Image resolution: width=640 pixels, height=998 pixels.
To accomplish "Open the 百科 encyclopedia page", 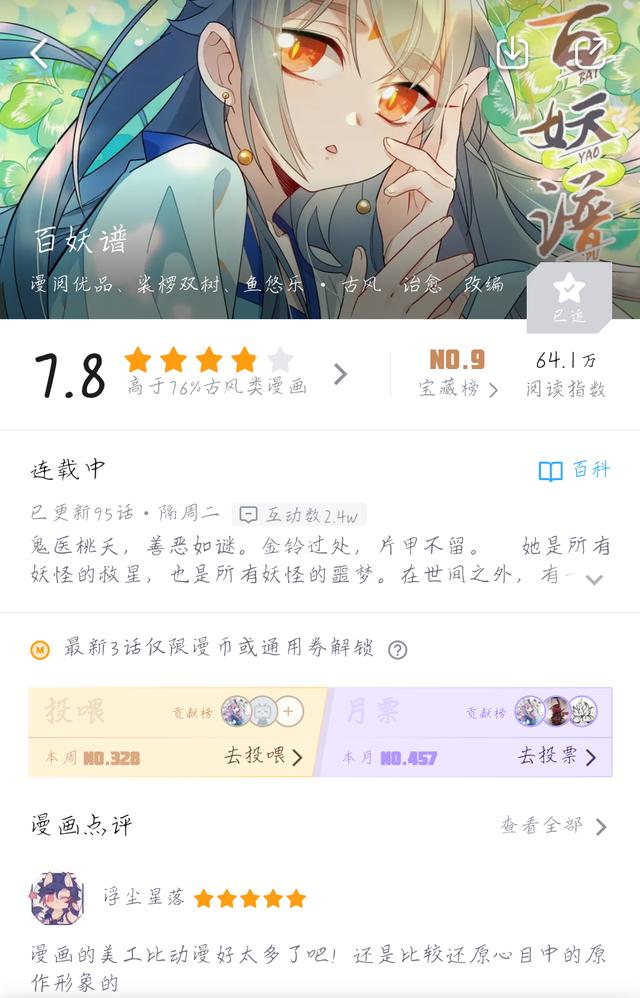I will coord(574,470).
